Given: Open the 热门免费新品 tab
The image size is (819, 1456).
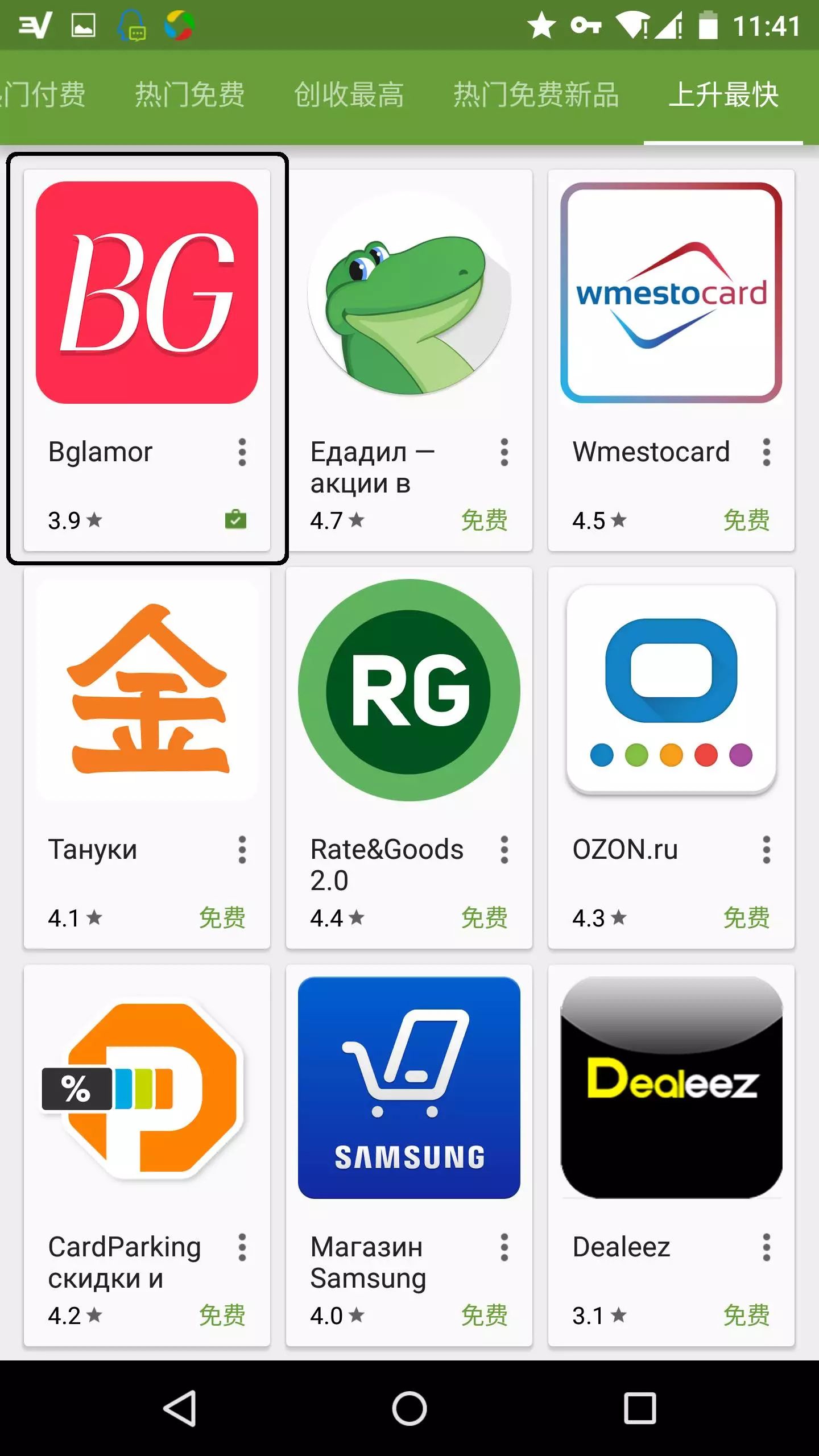Looking at the screenshot, I should click(x=536, y=94).
